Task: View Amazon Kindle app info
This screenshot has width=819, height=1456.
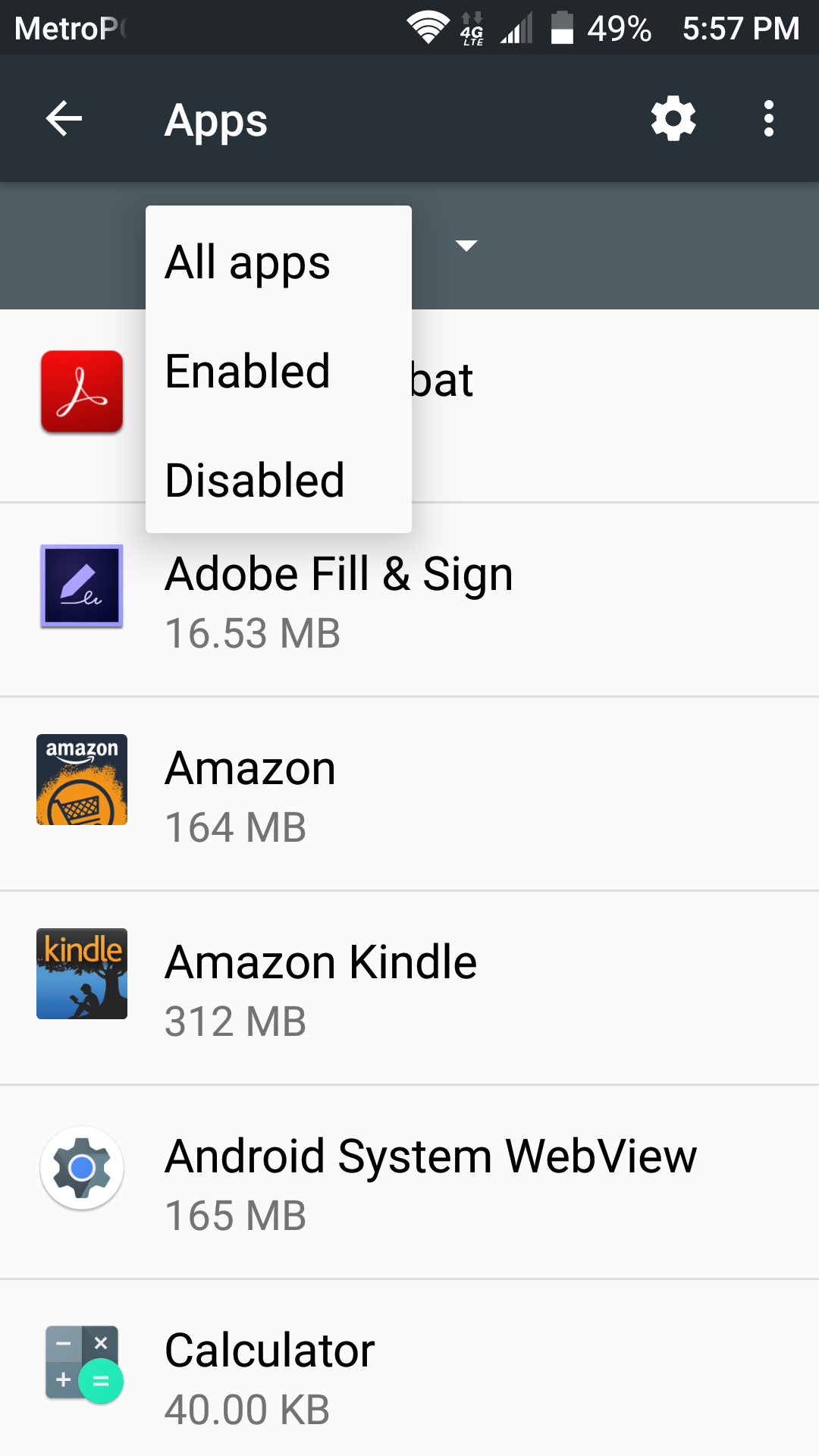Action: (x=409, y=988)
